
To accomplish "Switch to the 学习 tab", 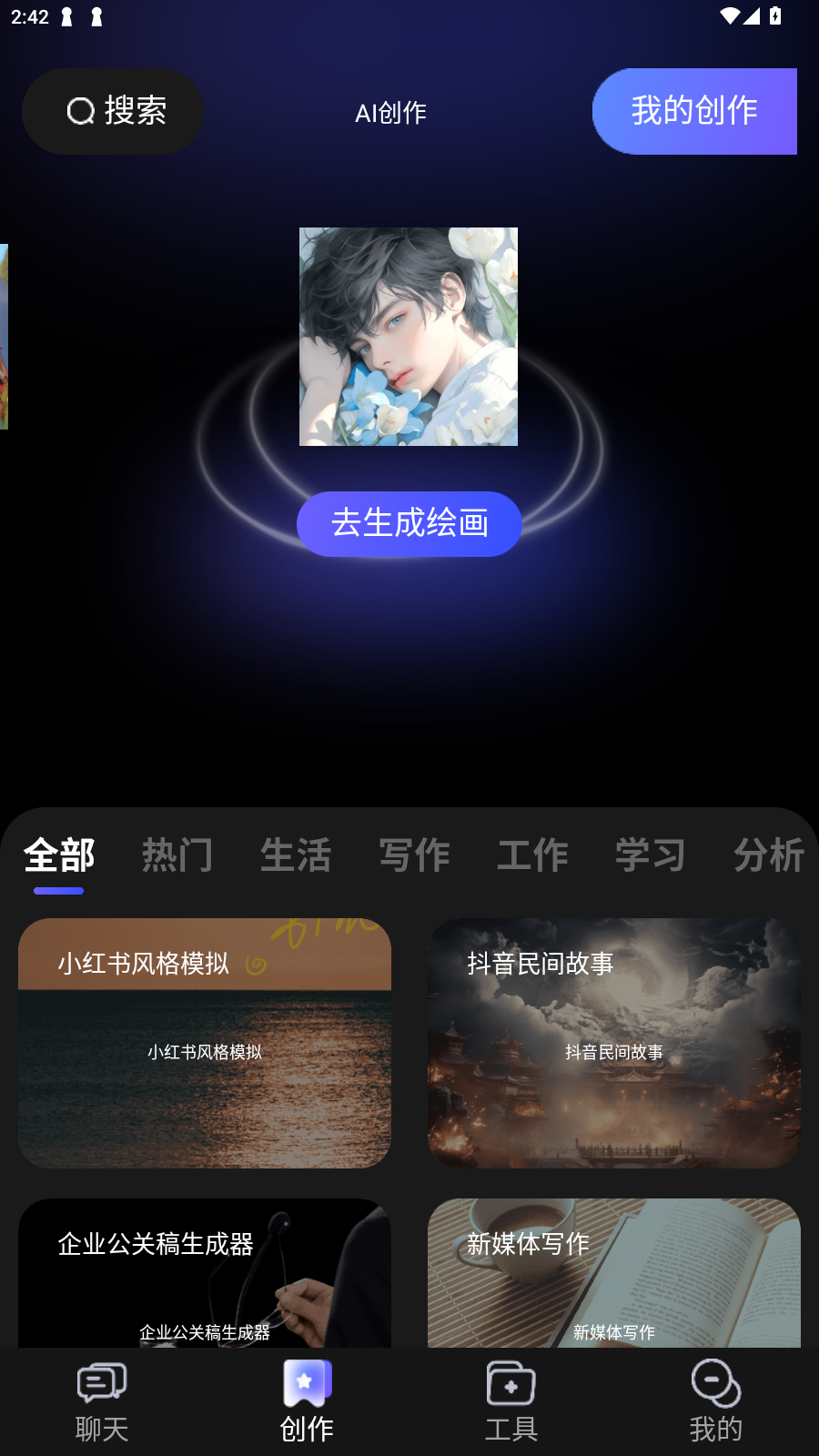I will coord(651,855).
